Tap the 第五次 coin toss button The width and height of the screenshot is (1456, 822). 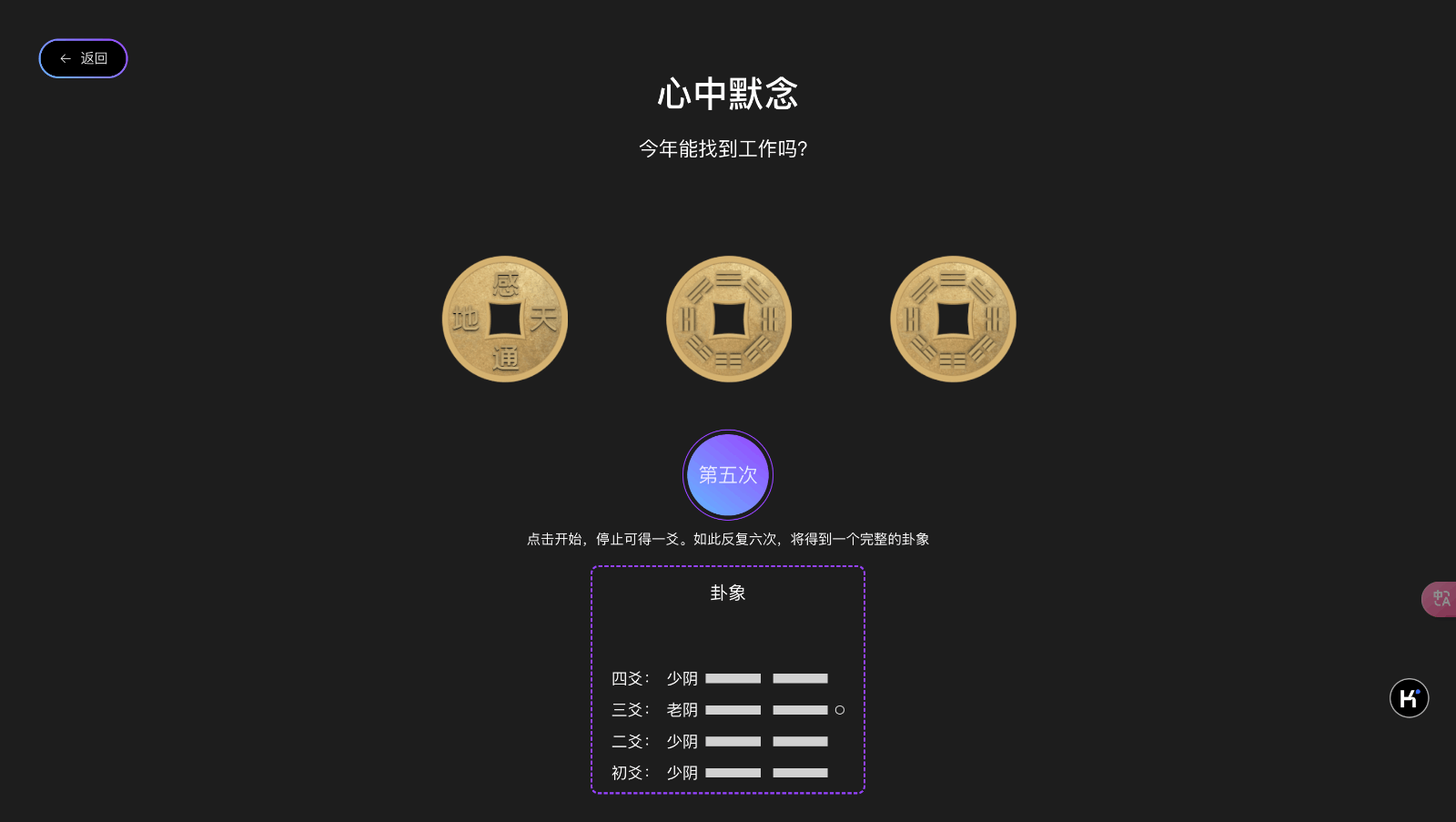pyautogui.click(x=728, y=475)
